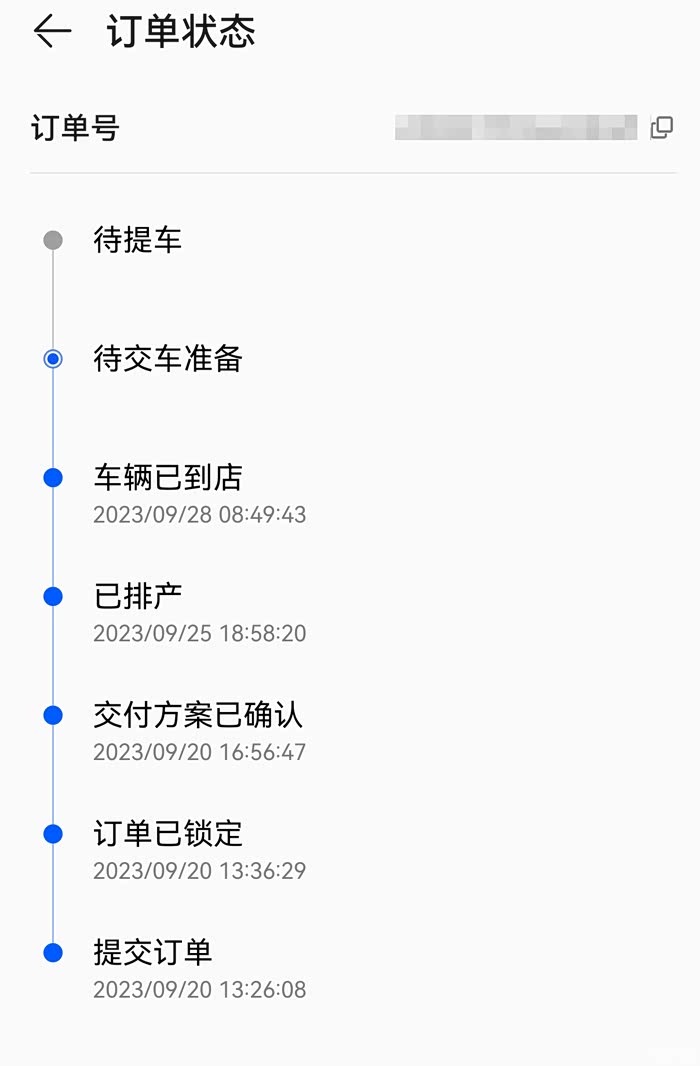
Task: Go back from the 订单状态 page
Action: 52,32
